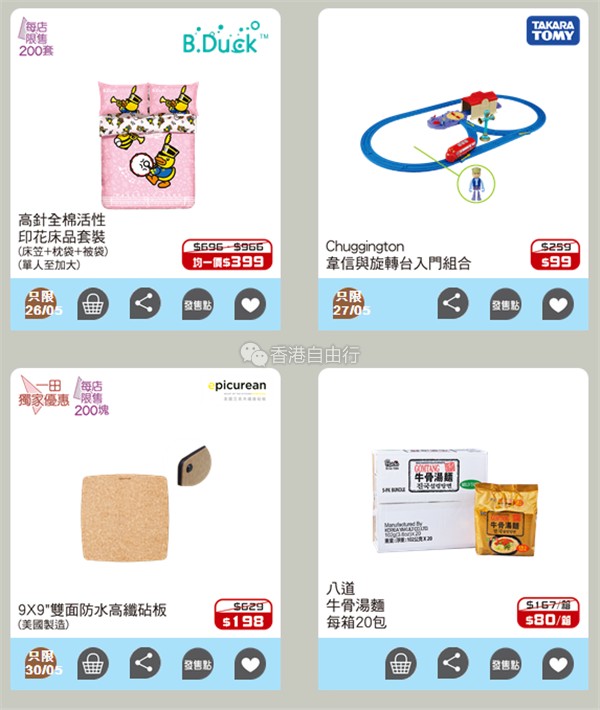Favorite the Chuggington train set

[557, 304]
